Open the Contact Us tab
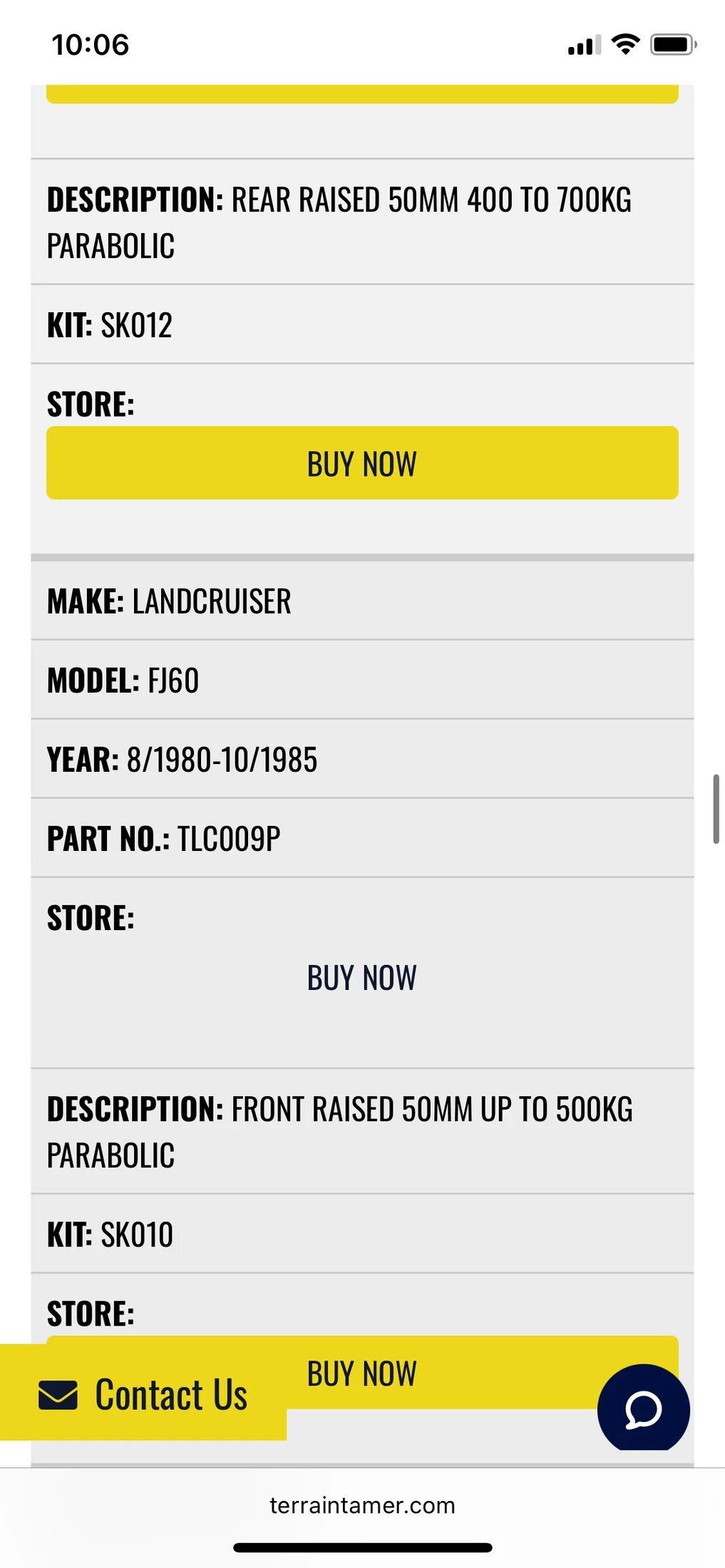725x1568 pixels. 143,1395
